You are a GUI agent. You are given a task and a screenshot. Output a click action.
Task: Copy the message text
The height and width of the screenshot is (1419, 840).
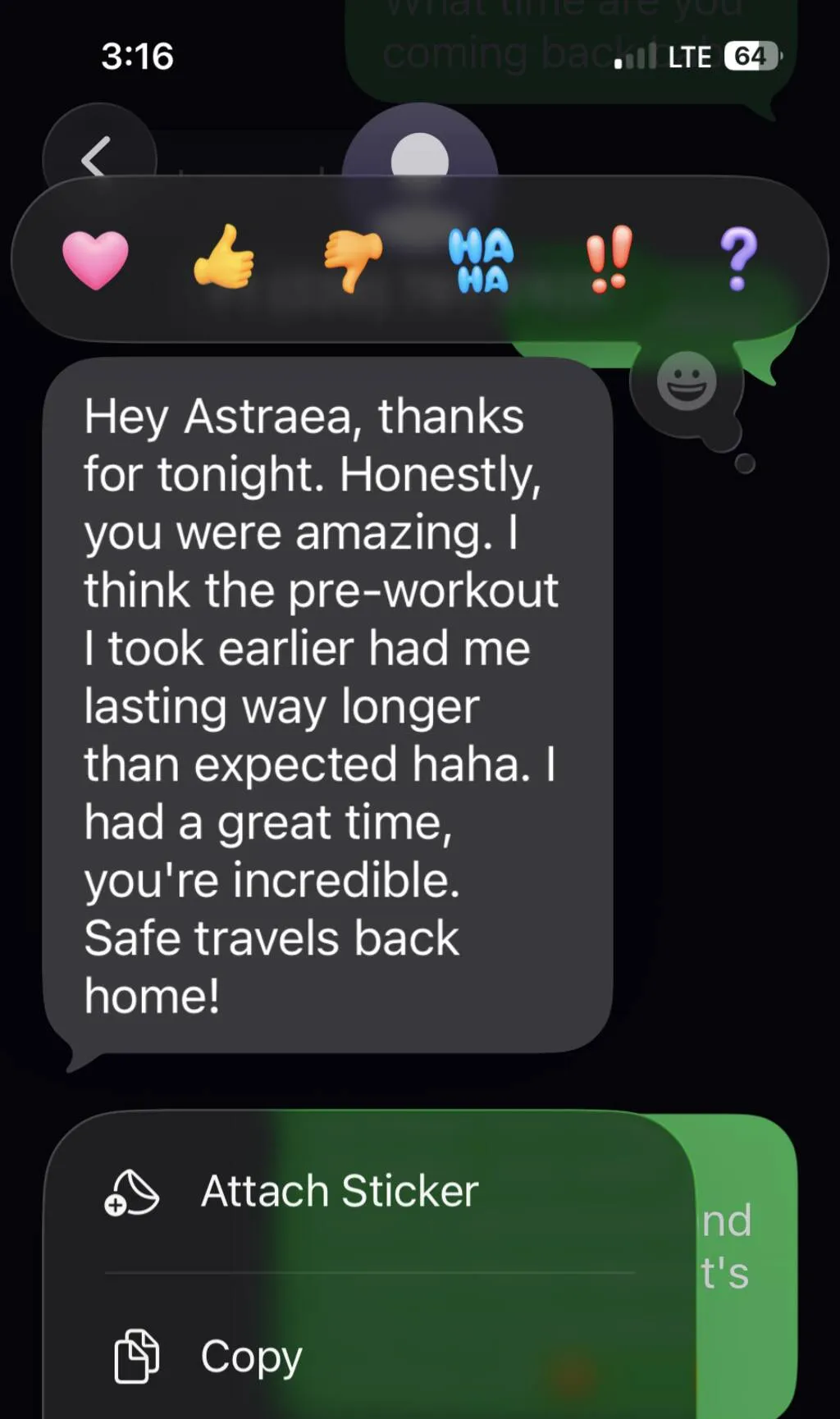369,1356
